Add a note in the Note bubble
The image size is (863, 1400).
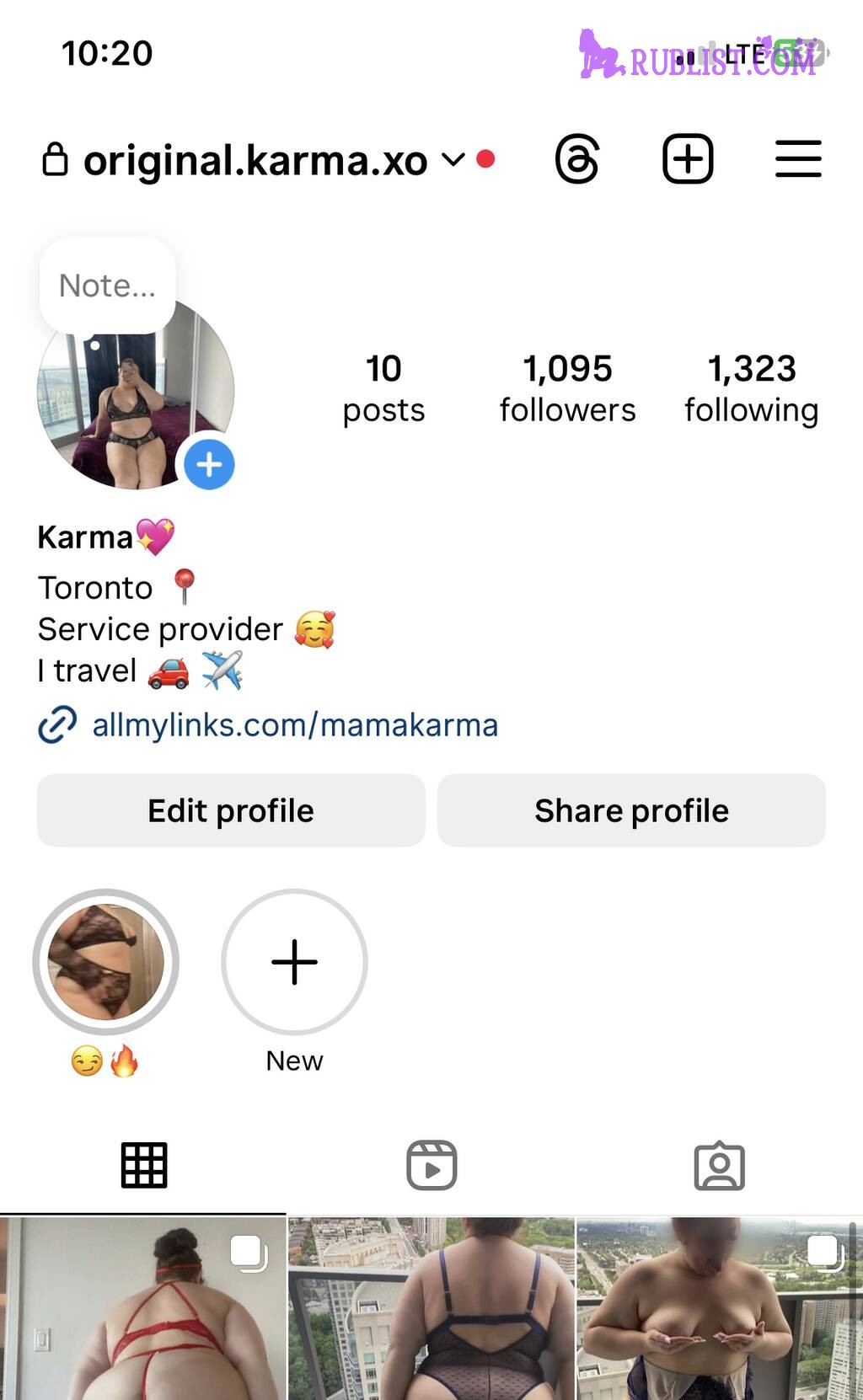[107, 286]
